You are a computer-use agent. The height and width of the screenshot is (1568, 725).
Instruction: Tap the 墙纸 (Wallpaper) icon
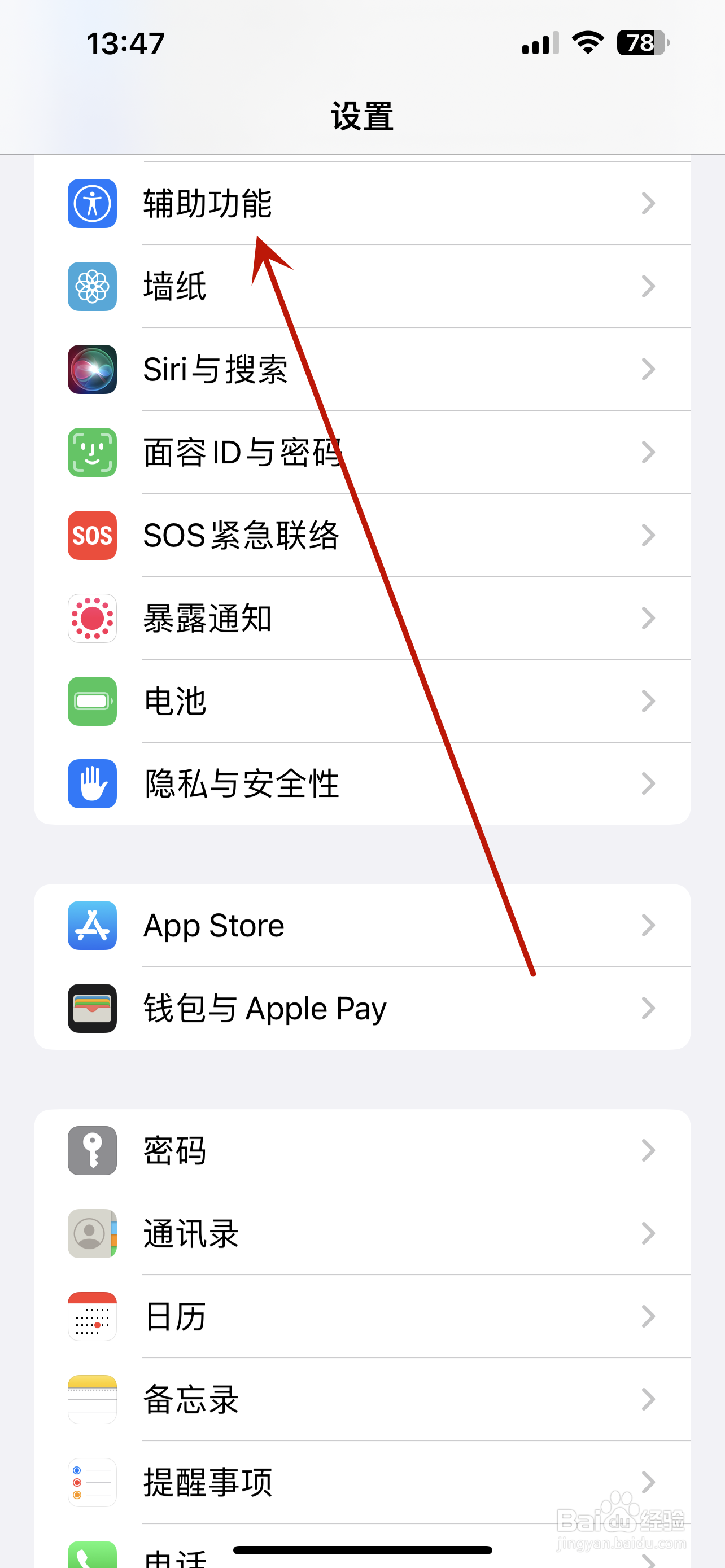(x=92, y=286)
